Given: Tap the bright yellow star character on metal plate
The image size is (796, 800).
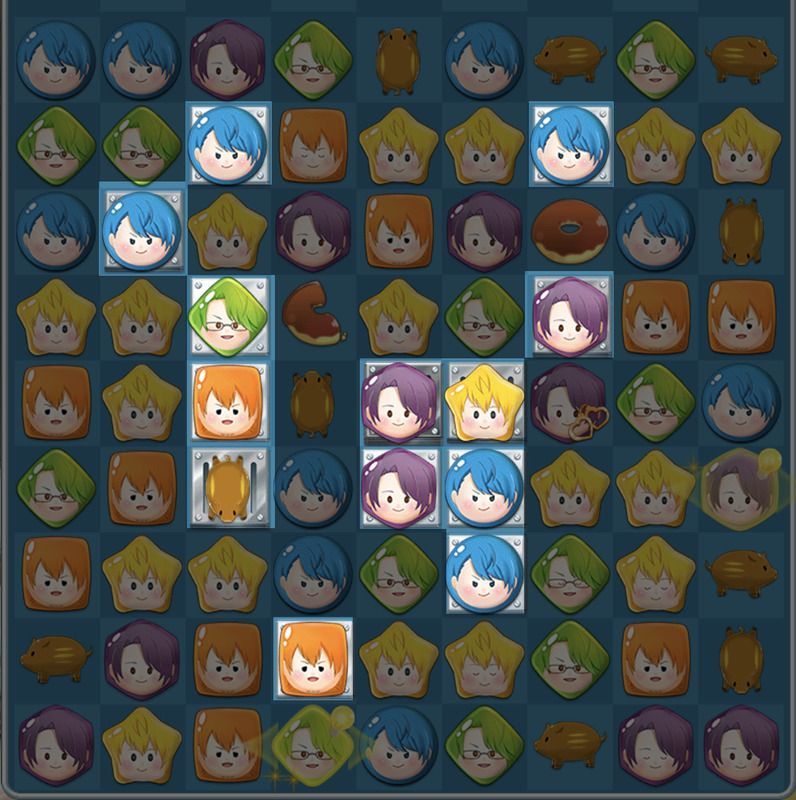Looking at the screenshot, I should [x=485, y=402].
